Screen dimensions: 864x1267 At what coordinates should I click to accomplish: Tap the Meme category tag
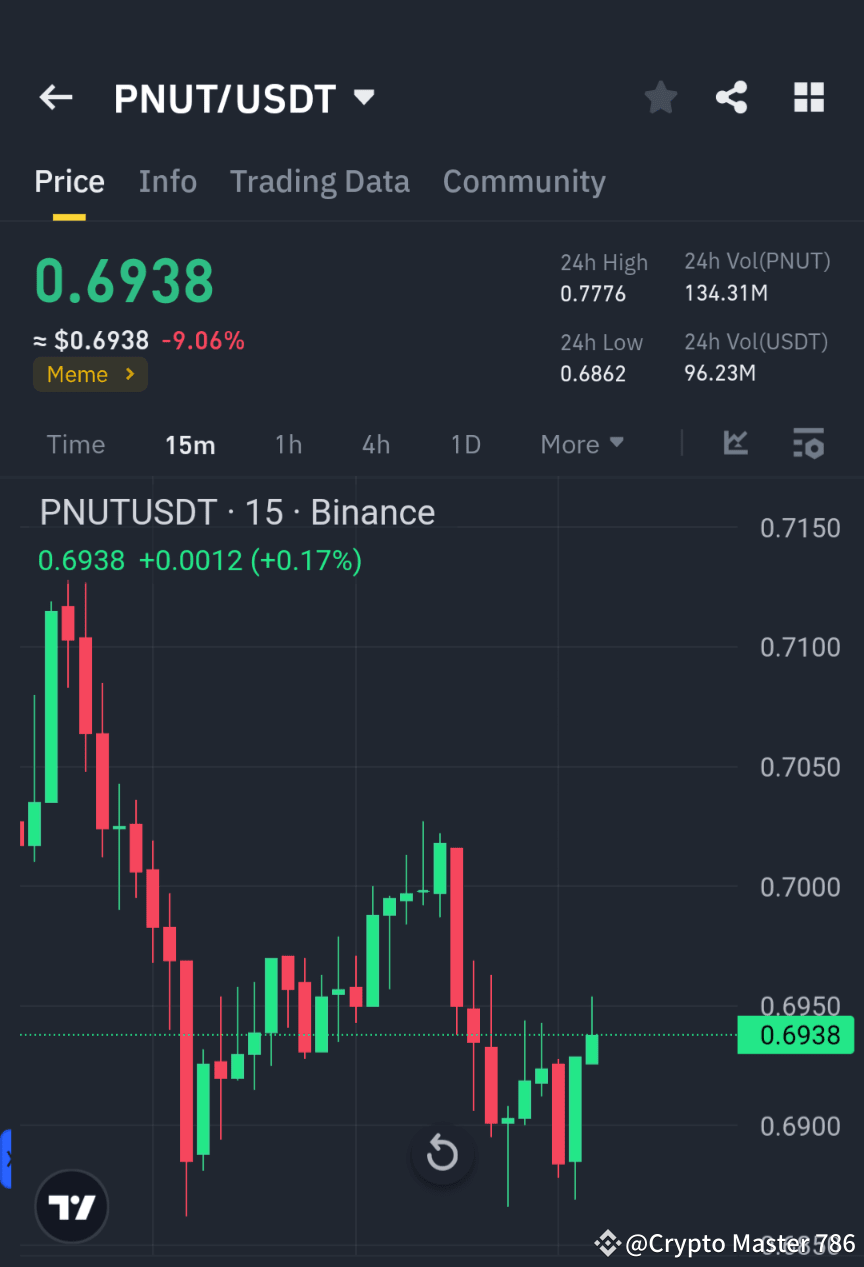coord(90,374)
